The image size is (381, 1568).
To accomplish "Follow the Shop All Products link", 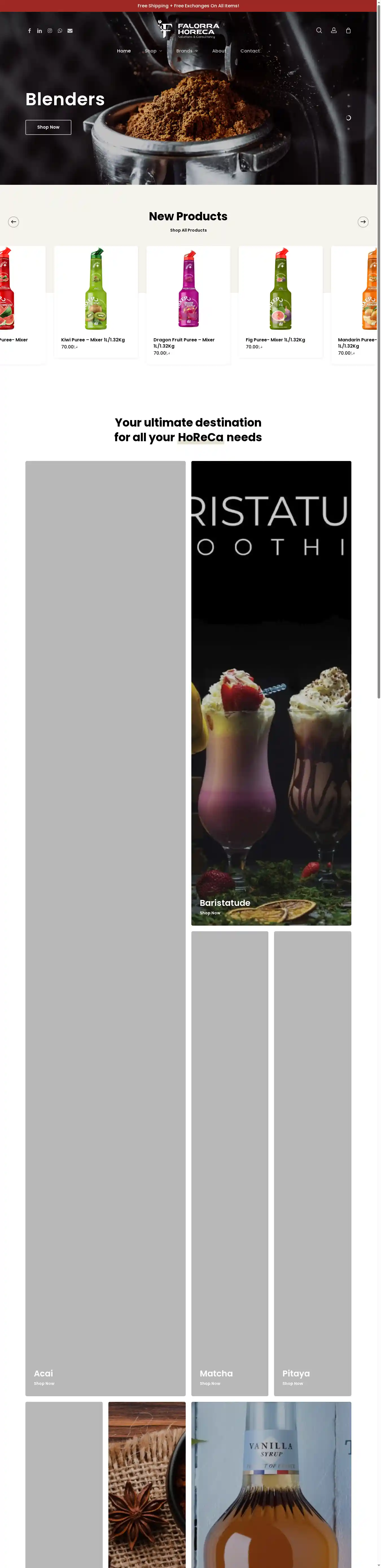I will pyautogui.click(x=188, y=230).
